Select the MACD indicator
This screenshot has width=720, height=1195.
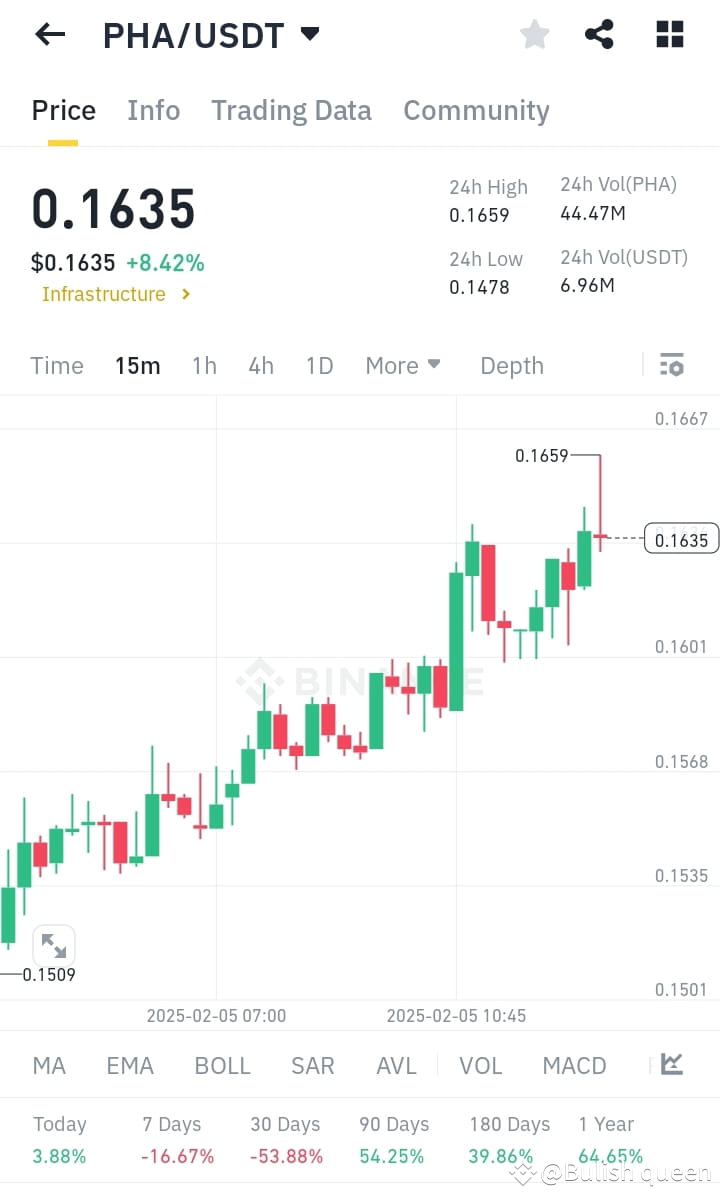tap(574, 1066)
